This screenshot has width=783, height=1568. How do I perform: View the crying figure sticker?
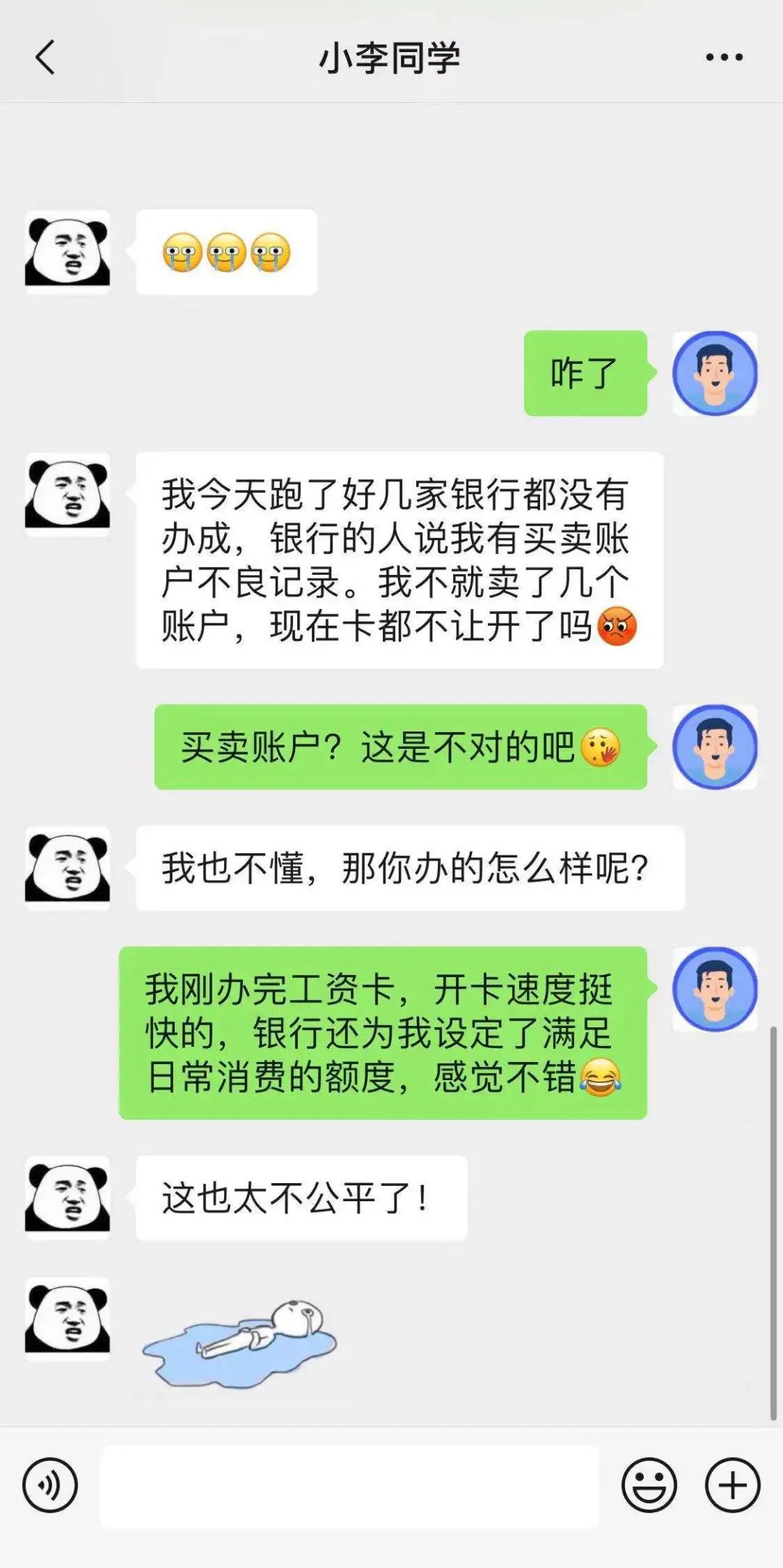[240, 1342]
